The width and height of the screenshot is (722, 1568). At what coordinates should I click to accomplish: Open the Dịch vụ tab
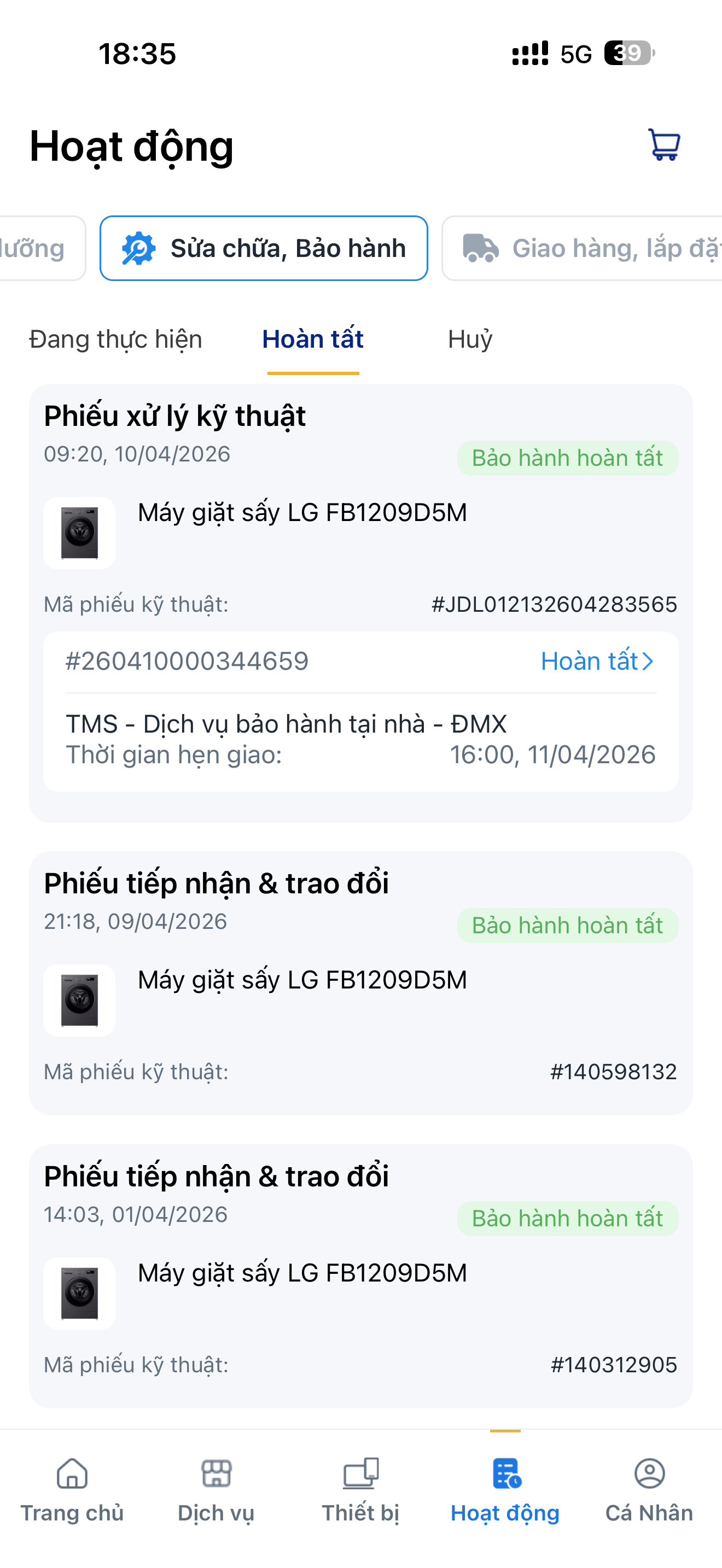point(216,1489)
